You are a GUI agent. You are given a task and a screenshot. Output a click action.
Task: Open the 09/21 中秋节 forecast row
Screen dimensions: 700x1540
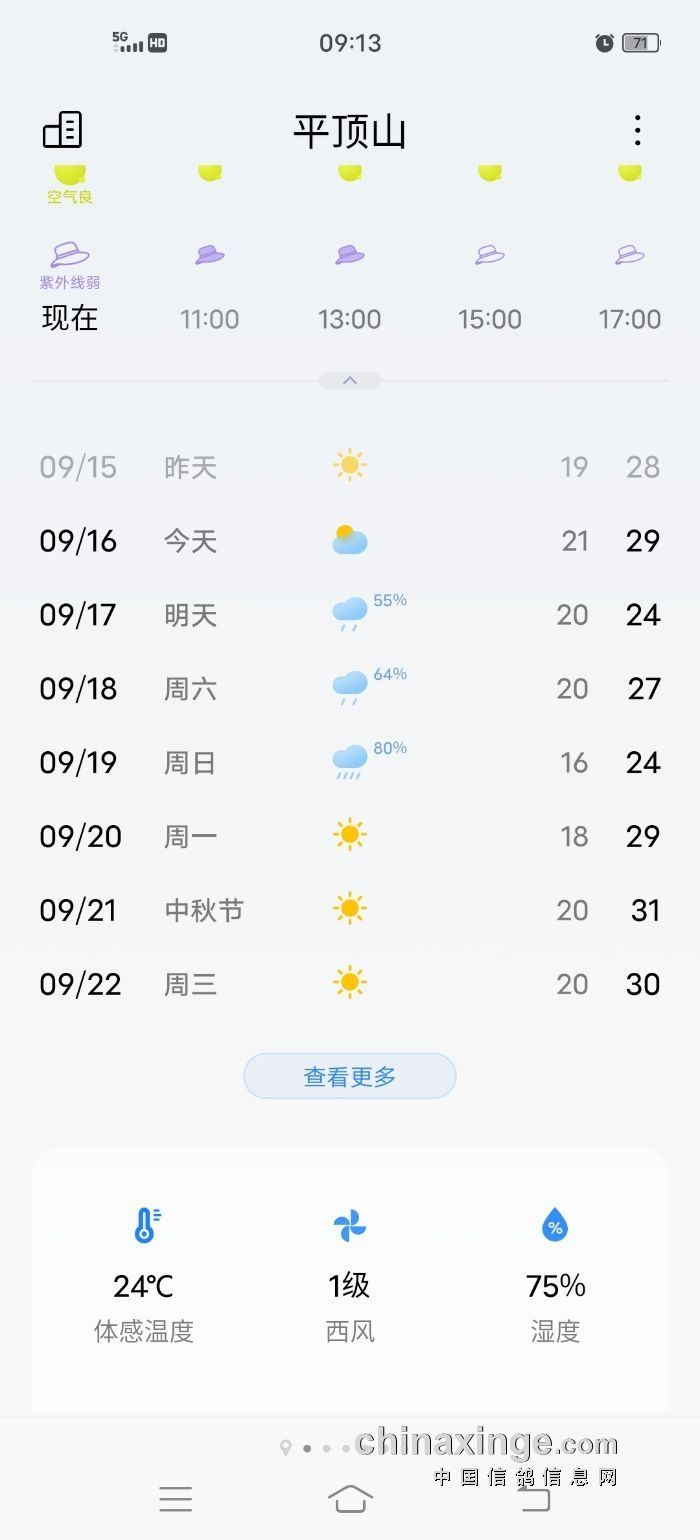point(350,910)
